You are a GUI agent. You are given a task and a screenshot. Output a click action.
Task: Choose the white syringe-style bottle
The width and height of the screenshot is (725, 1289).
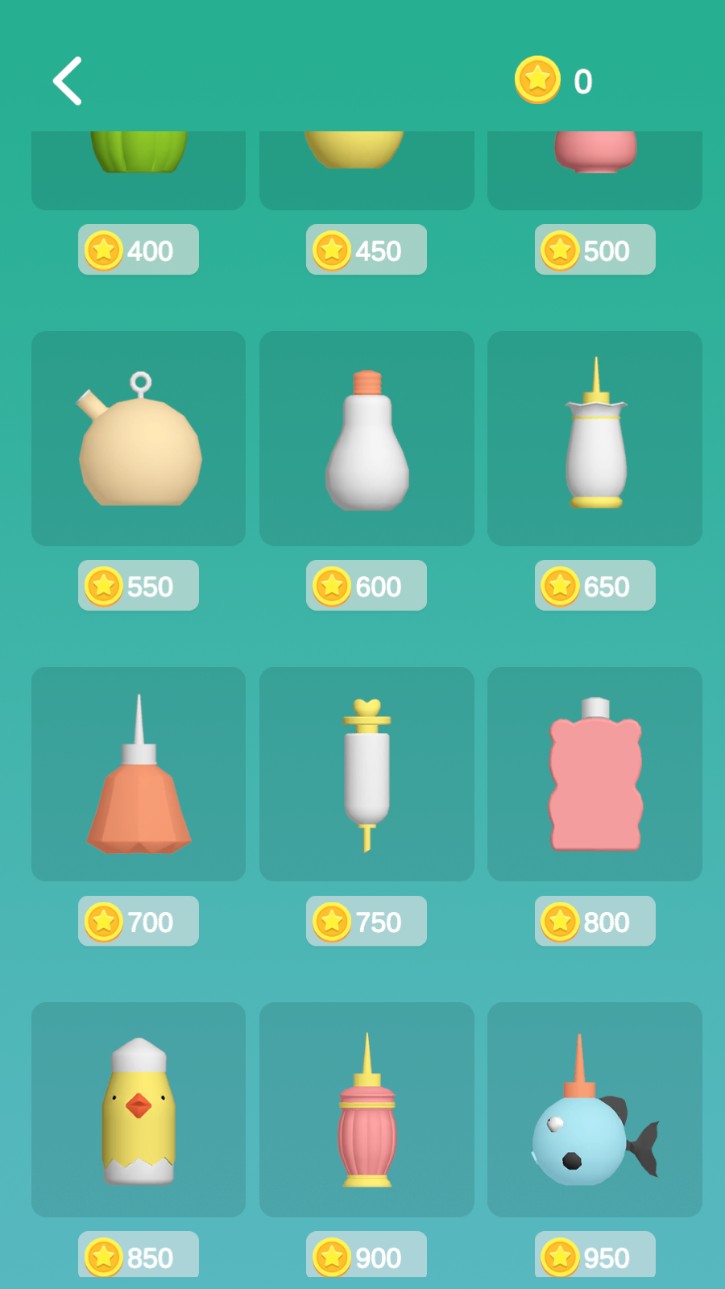pos(367,774)
